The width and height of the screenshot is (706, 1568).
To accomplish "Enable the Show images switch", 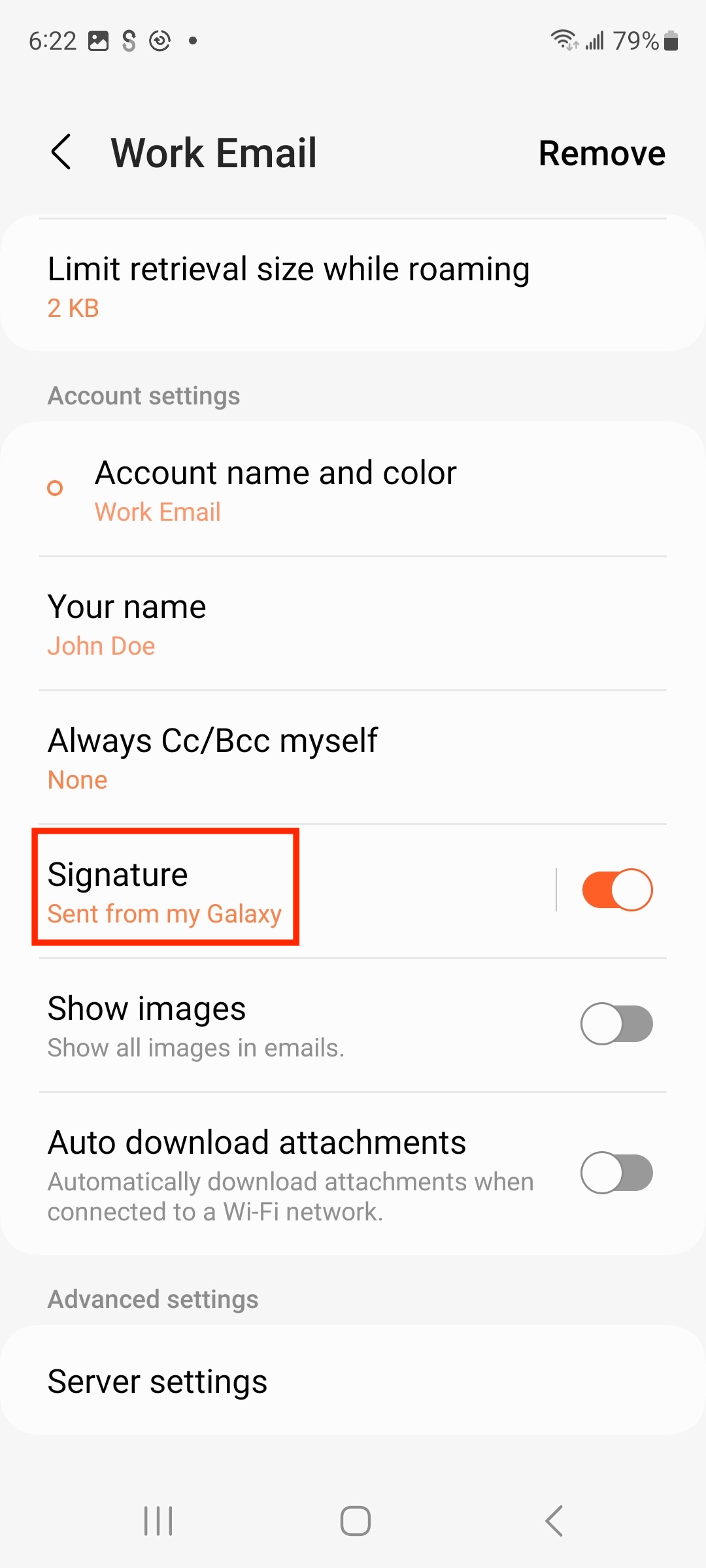I will (x=617, y=1024).
